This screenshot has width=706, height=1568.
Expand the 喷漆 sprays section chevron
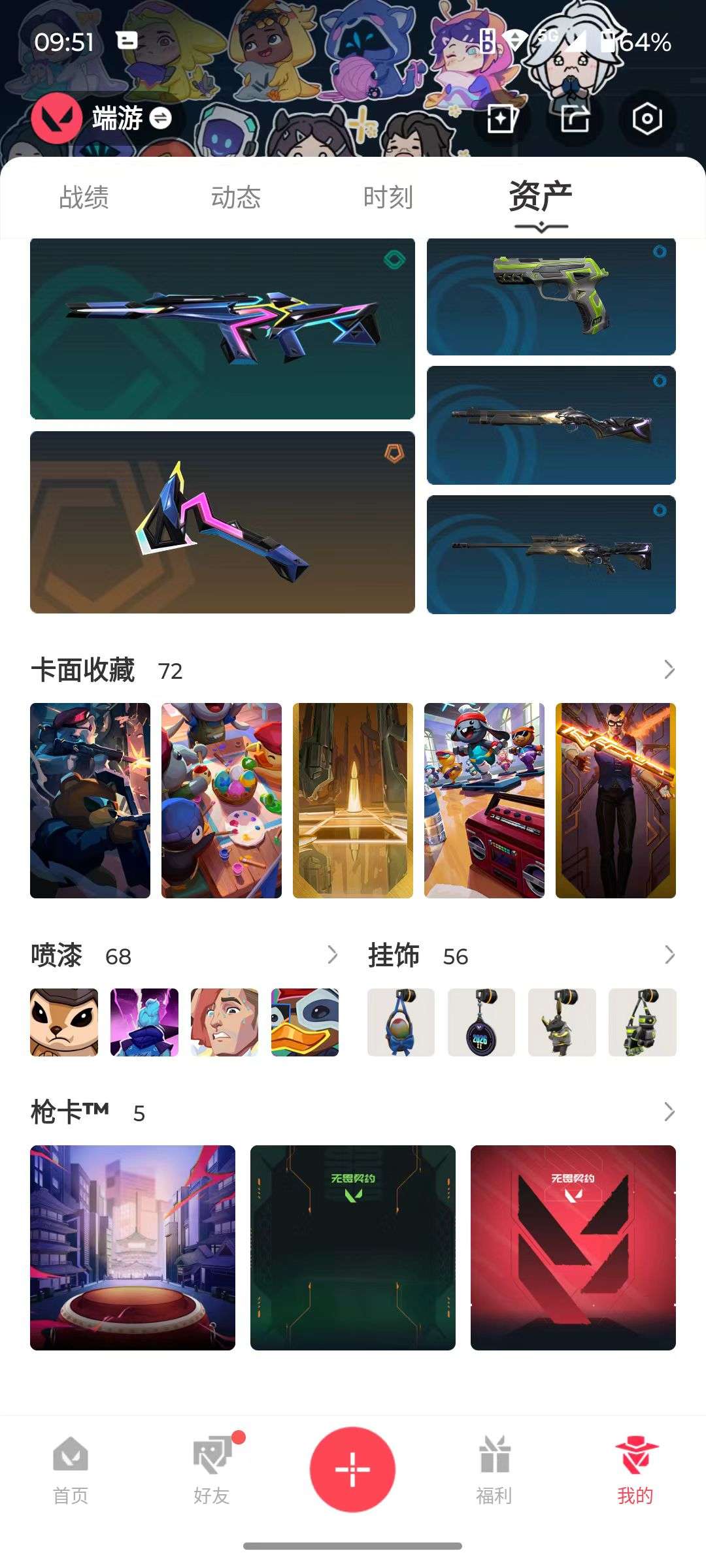(334, 955)
